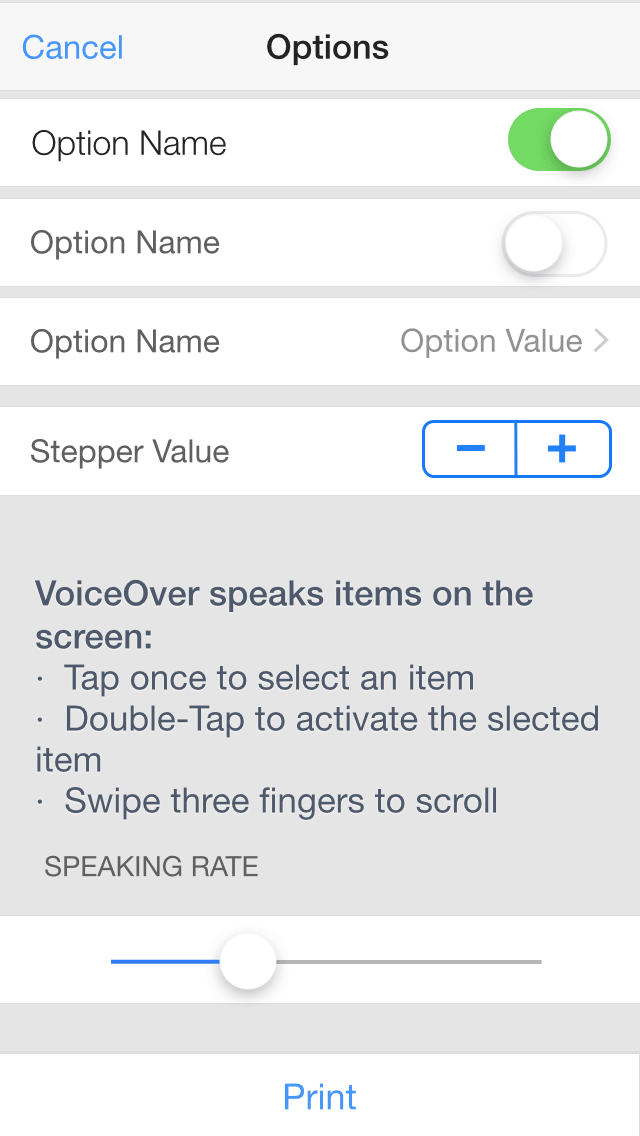This screenshot has height=1136, width=640.
Task: Enable the switched-off Option Name toggle
Action: tap(555, 244)
